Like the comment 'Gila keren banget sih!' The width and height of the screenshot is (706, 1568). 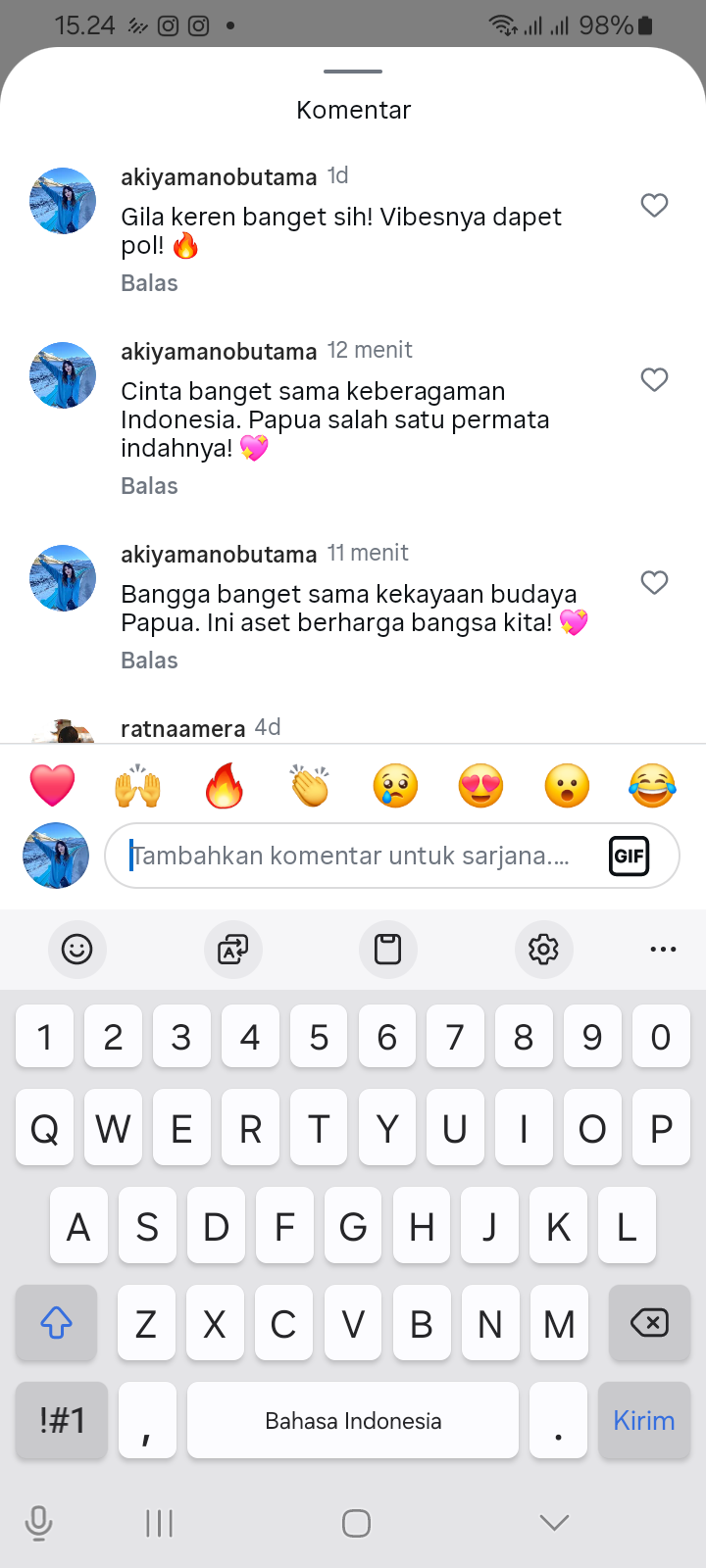tap(654, 205)
